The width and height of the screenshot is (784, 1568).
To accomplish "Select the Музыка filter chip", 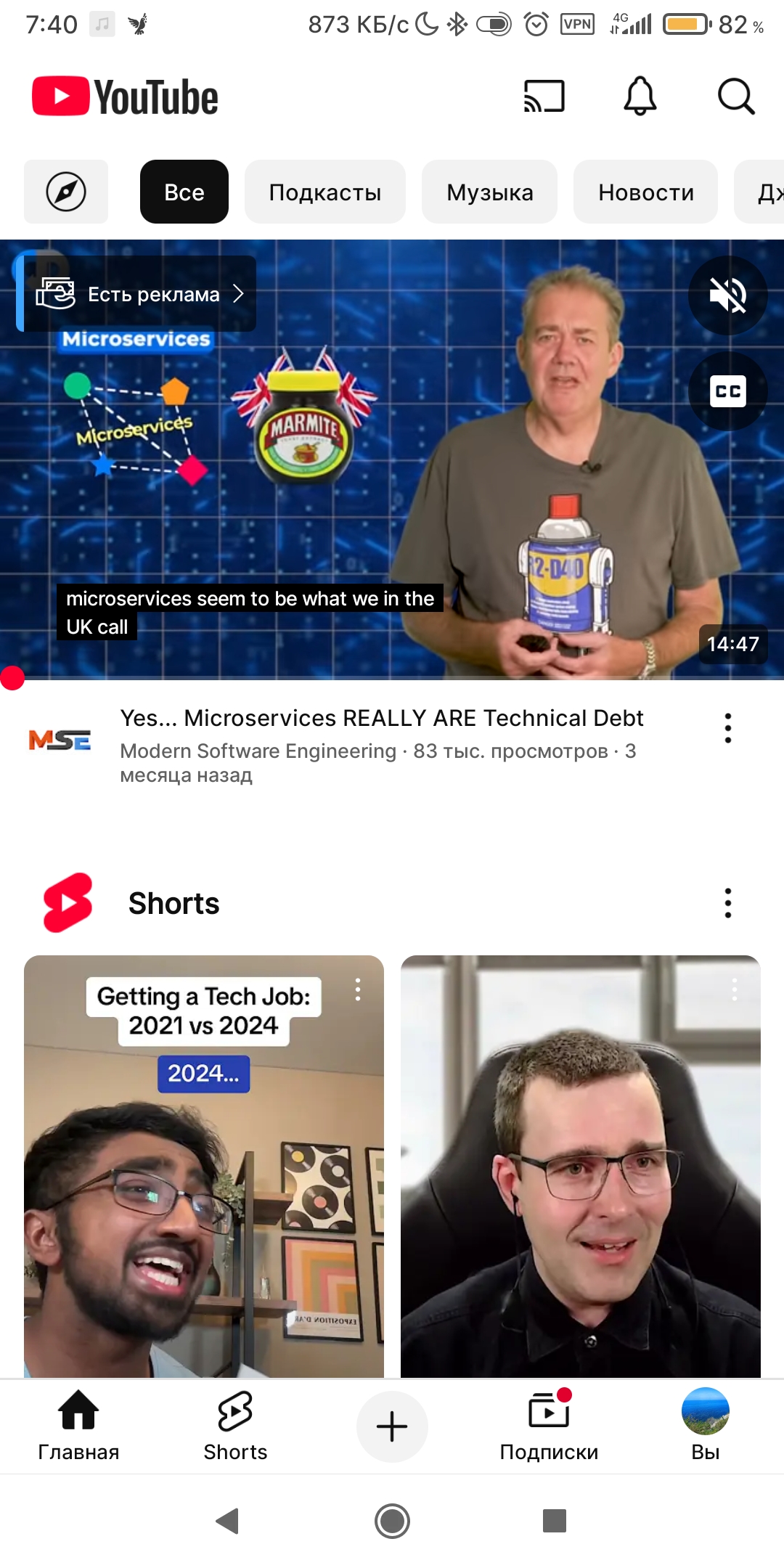I will (489, 192).
